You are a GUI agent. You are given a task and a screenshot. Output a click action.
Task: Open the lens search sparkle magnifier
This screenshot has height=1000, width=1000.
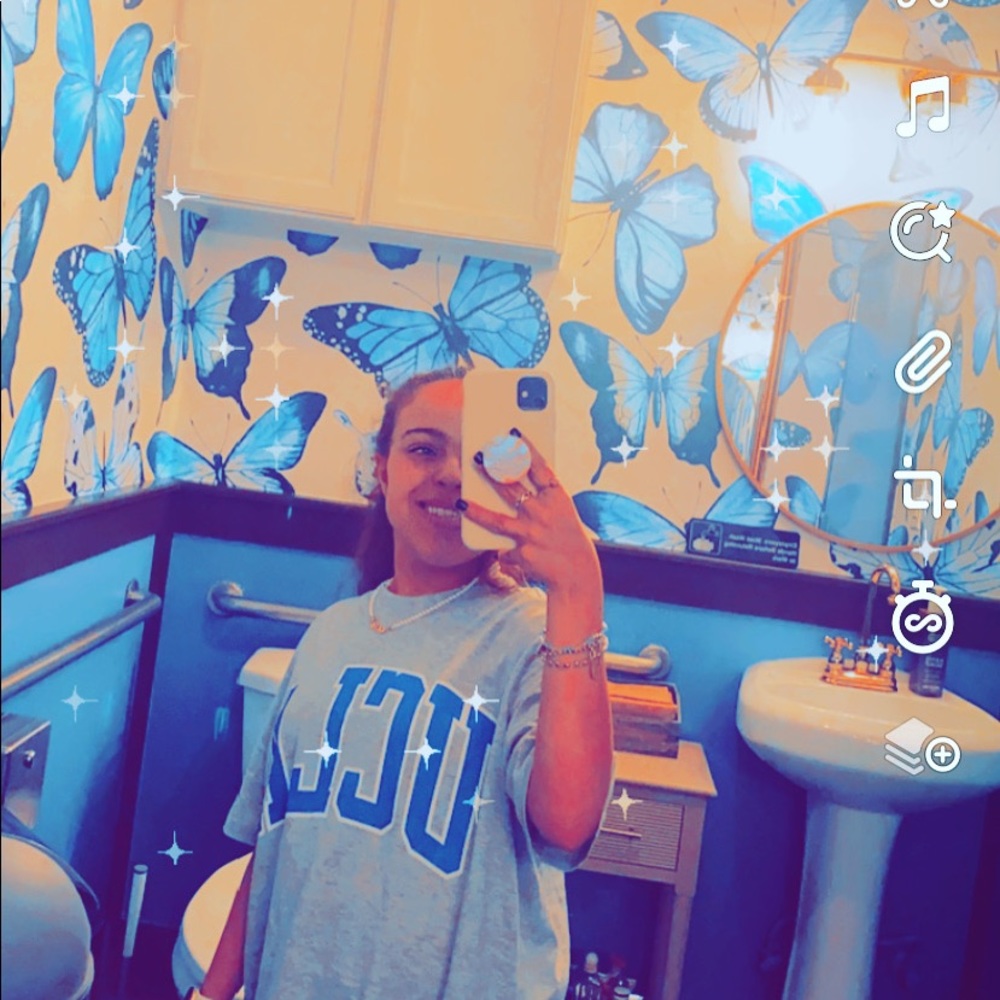pos(922,231)
